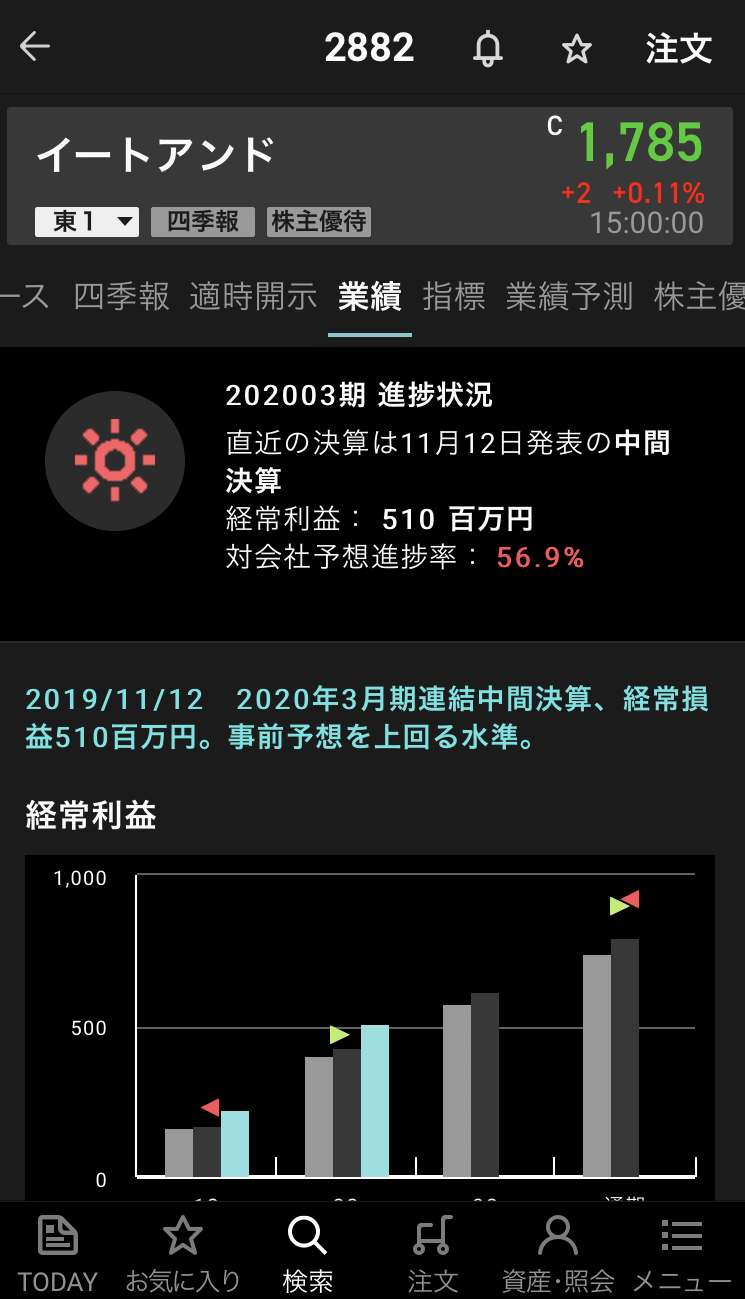The height and width of the screenshot is (1299, 745).
Task: Open the 2019/11/12 earnings news link
Action: [366, 718]
